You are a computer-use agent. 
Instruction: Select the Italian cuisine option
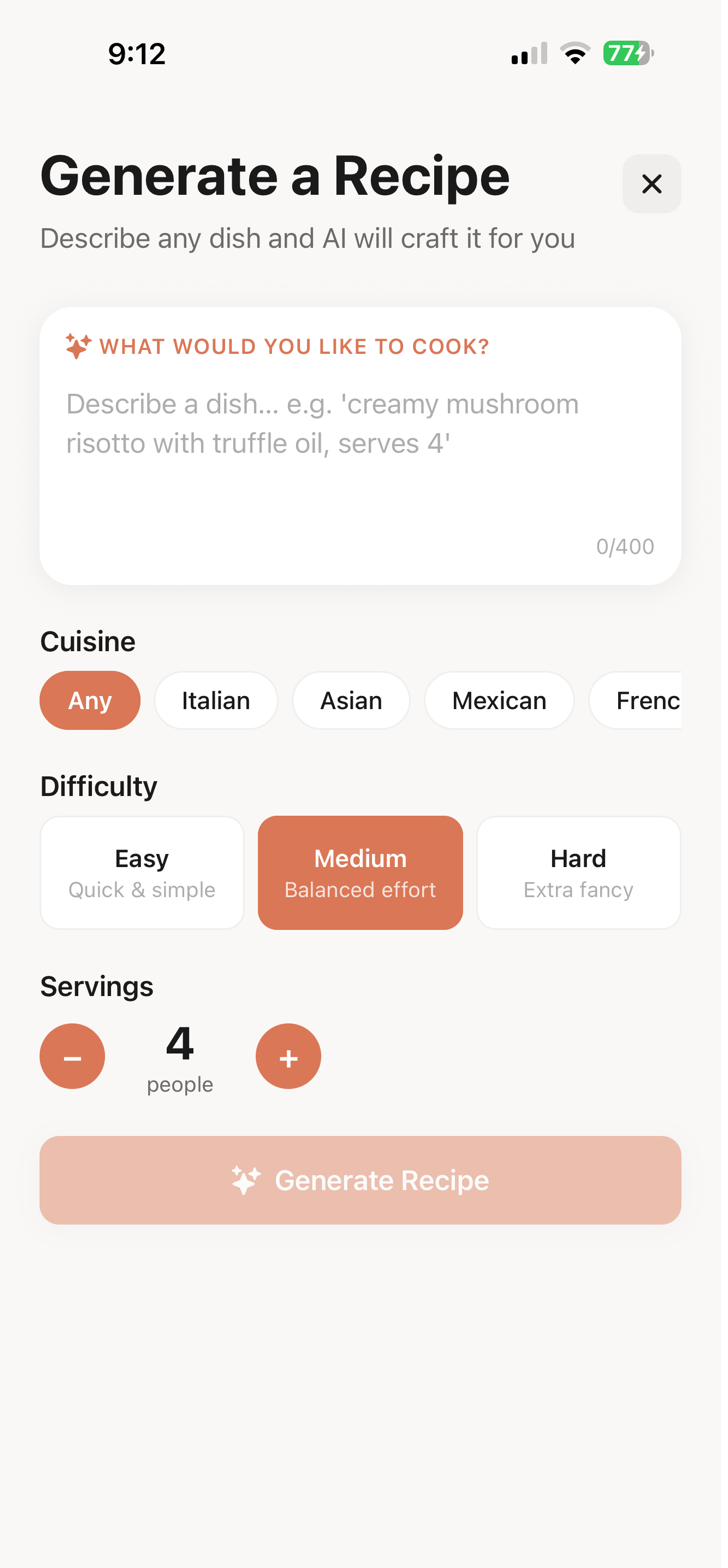(216, 700)
